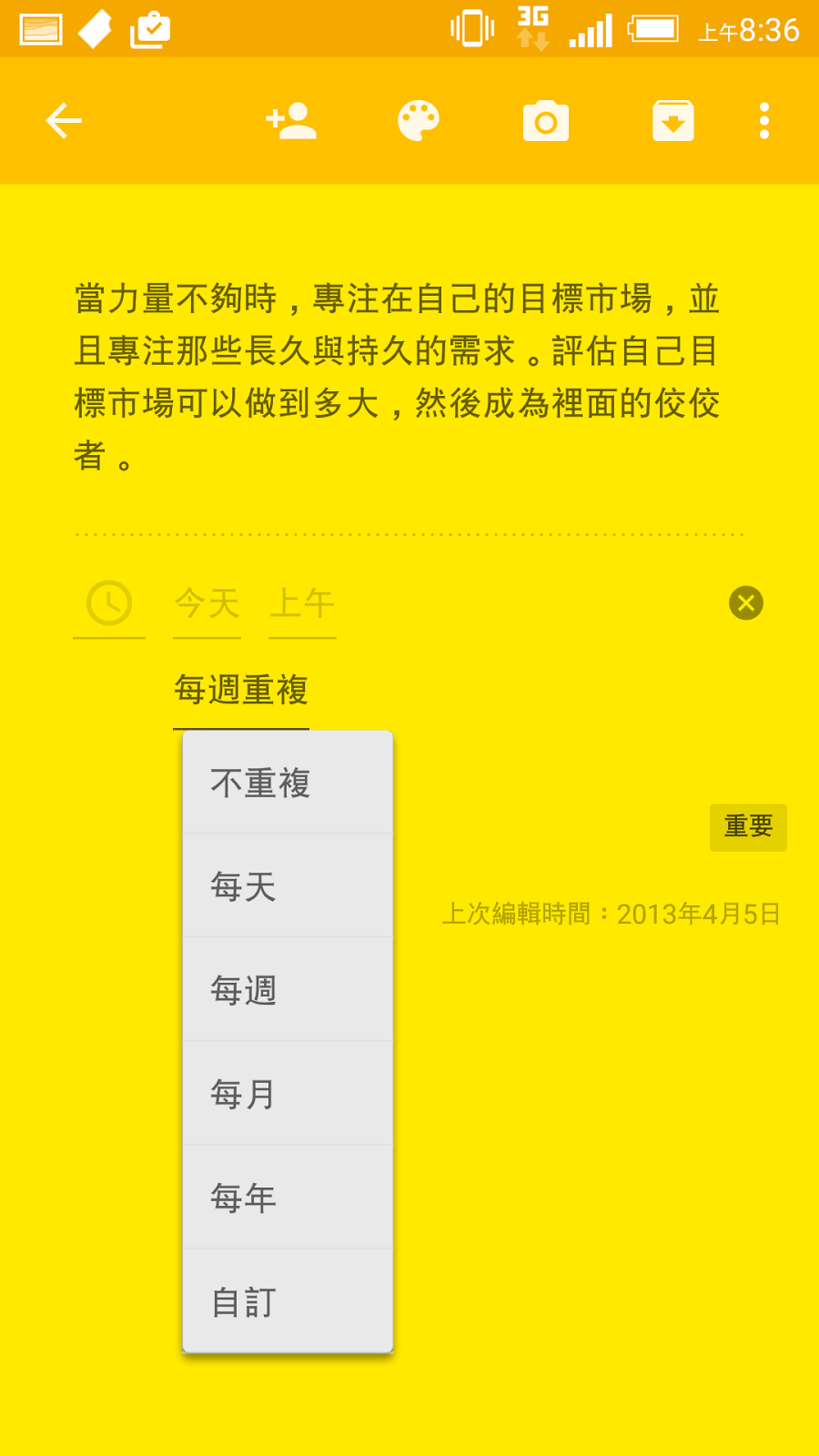Open the overflow menu

(764, 121)
